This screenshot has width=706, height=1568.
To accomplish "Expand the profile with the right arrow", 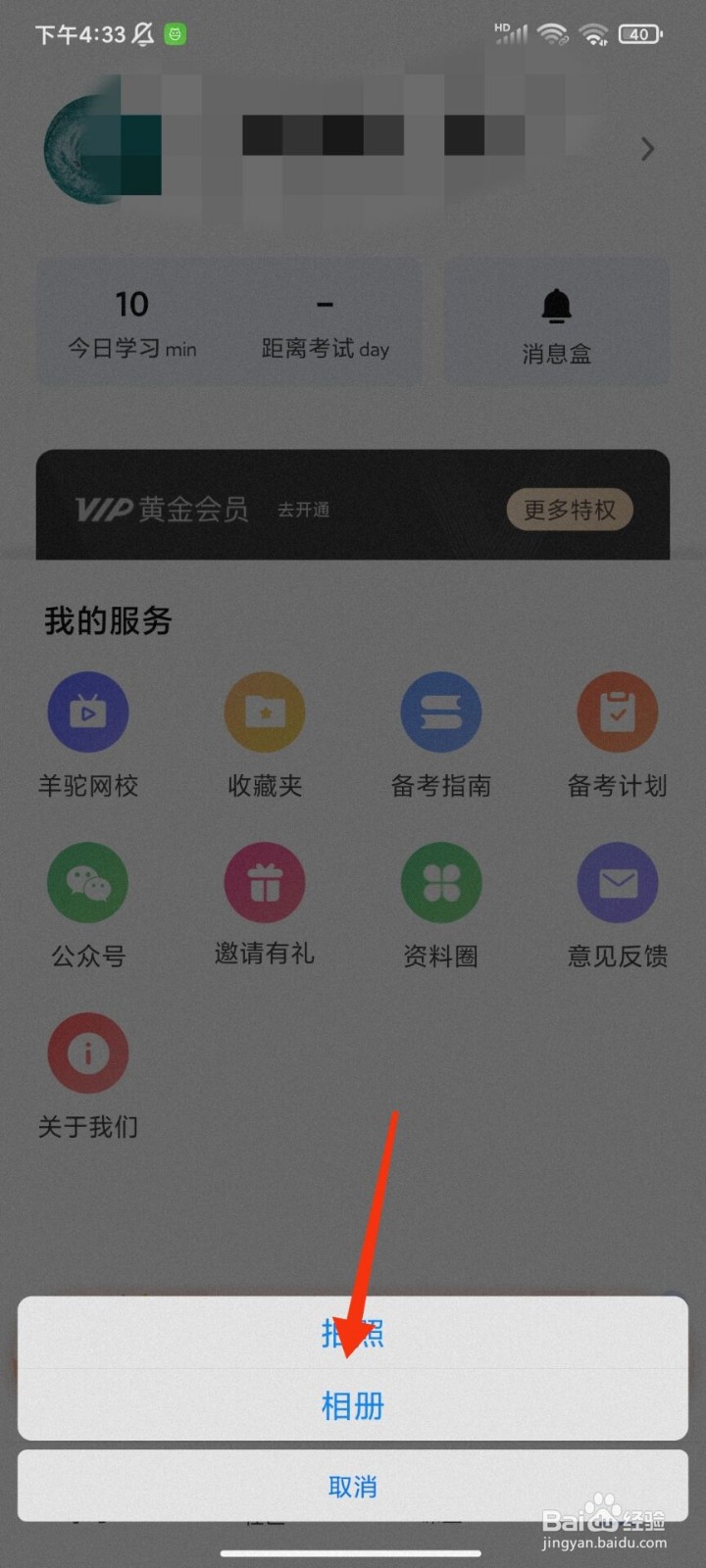I will tap(646, 149).
